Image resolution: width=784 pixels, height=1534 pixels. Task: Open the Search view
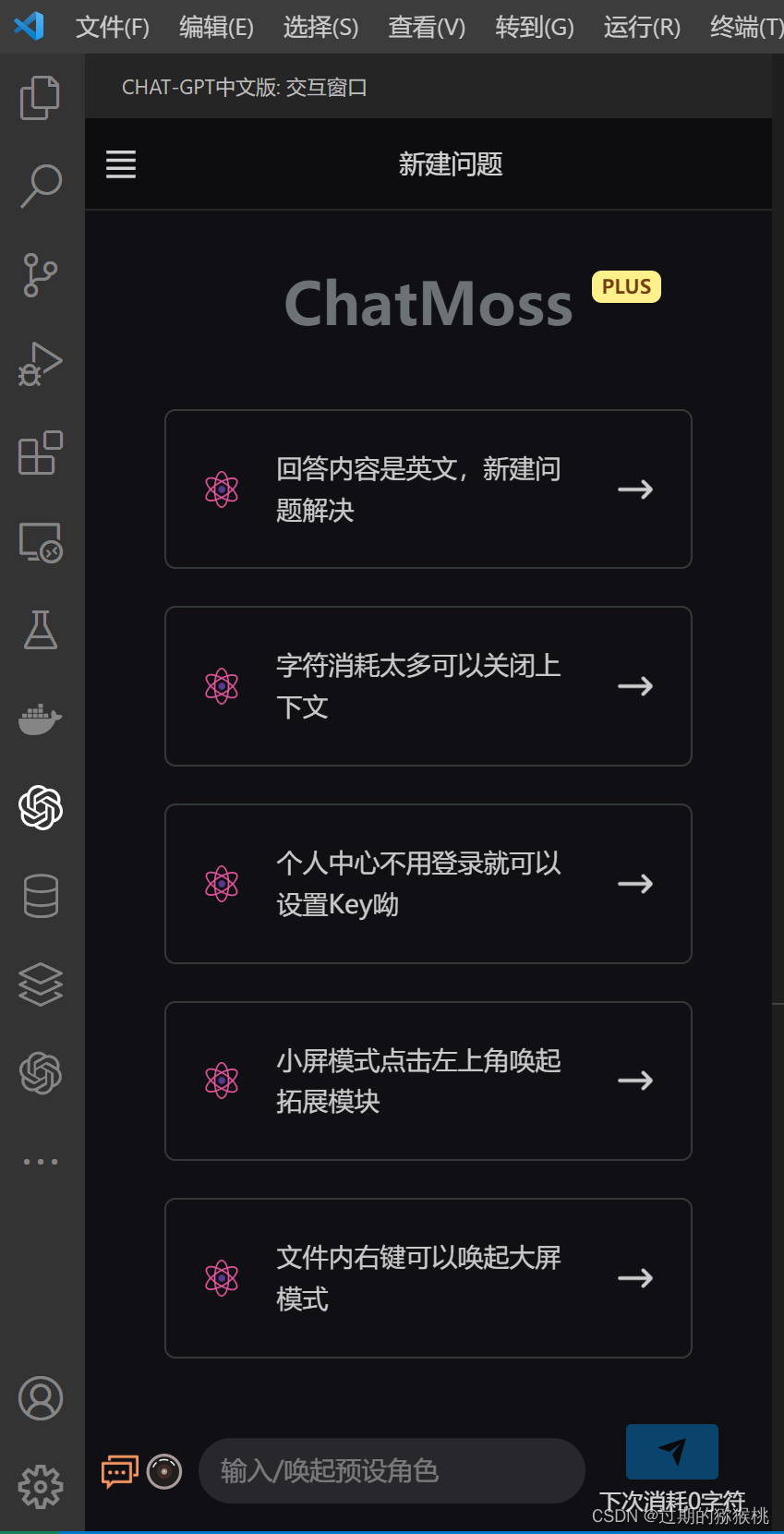(39, 186)
